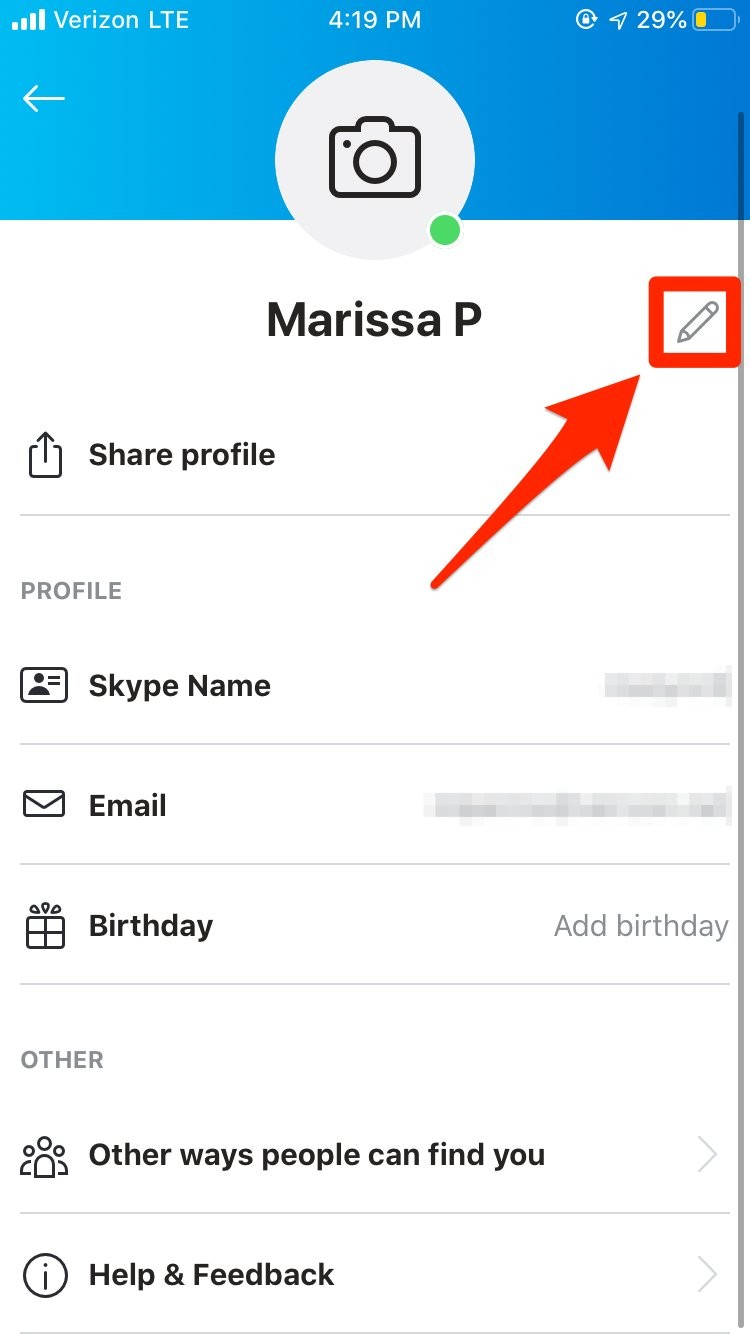Viewport: 750px width, 1334px height.
Task: Go back using the arrow
Action: tap(44, 98)
